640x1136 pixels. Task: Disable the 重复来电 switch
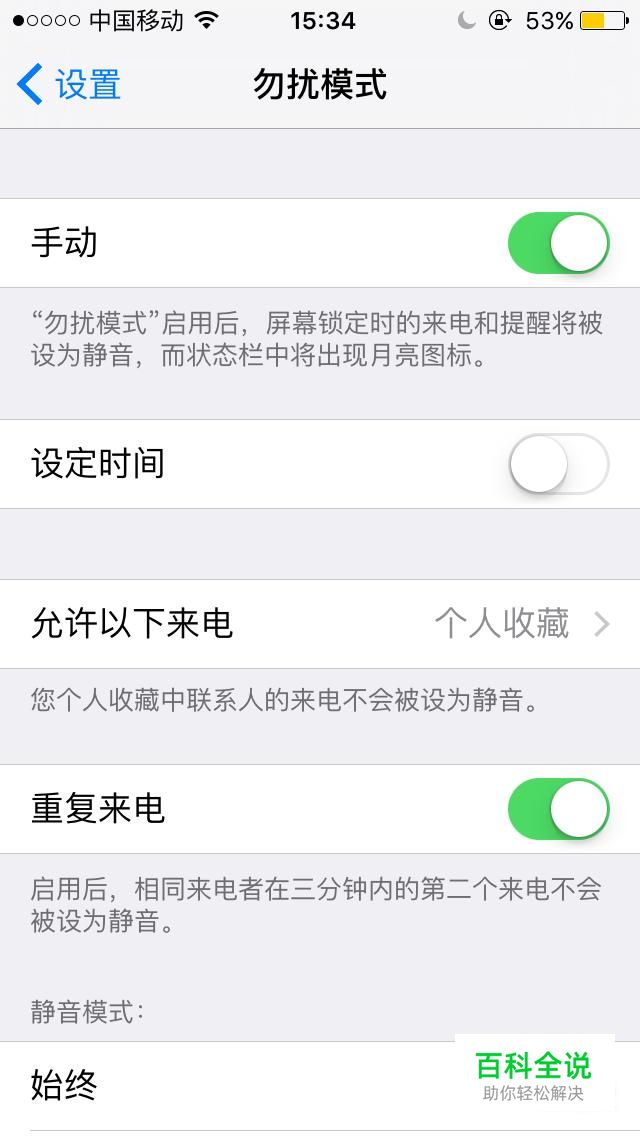coord(558,809)
